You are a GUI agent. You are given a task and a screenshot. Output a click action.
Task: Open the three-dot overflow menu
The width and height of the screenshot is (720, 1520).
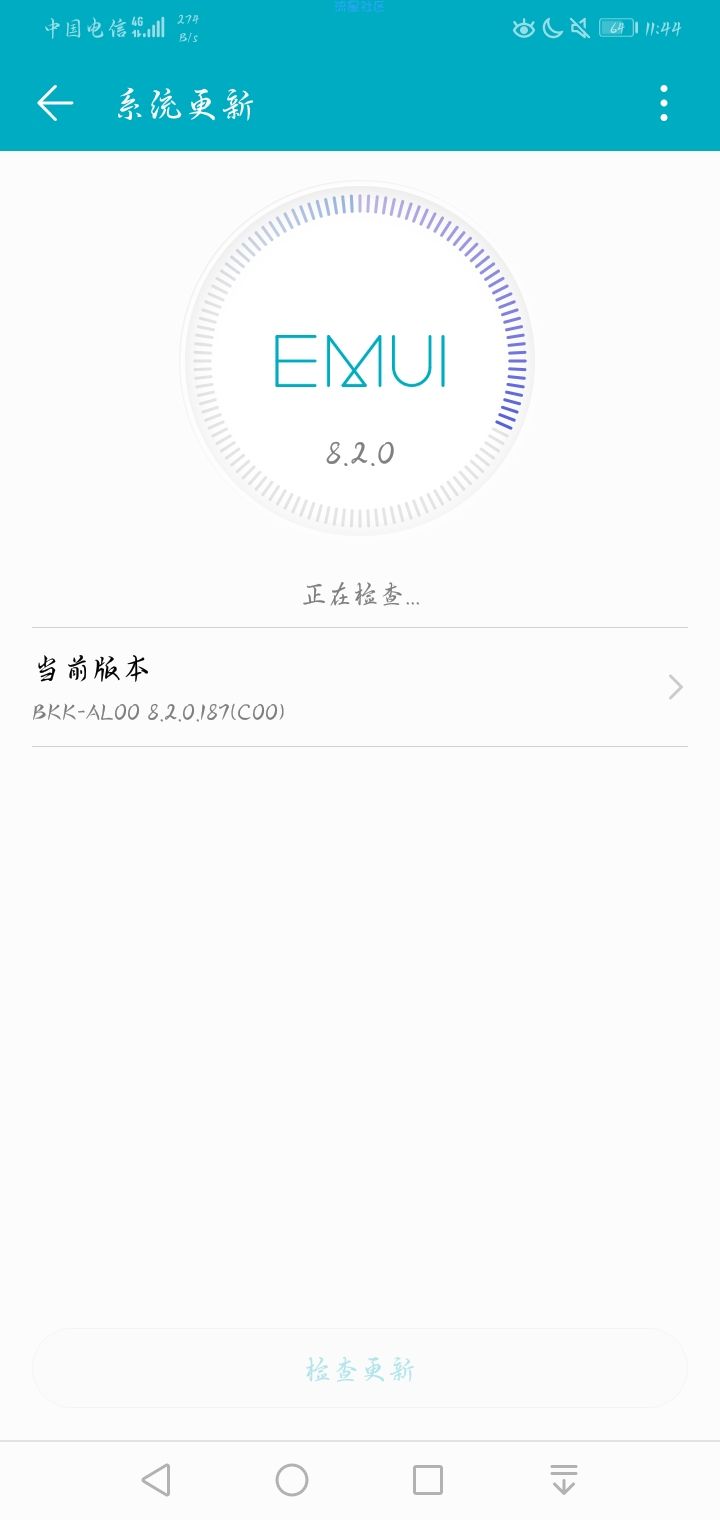tap(664, 103)
